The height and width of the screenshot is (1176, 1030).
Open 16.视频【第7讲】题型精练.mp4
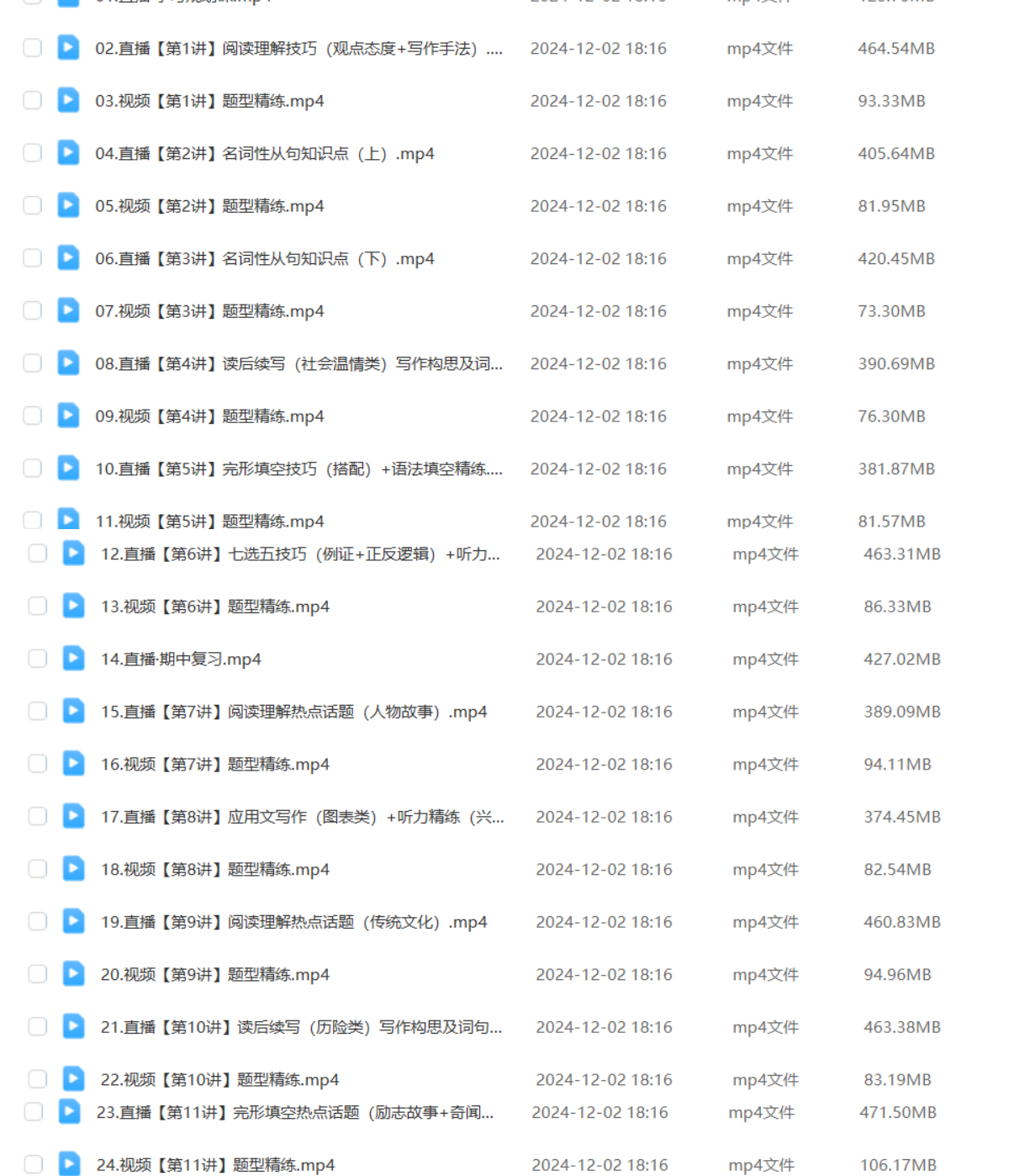click(x=214, y=765)
